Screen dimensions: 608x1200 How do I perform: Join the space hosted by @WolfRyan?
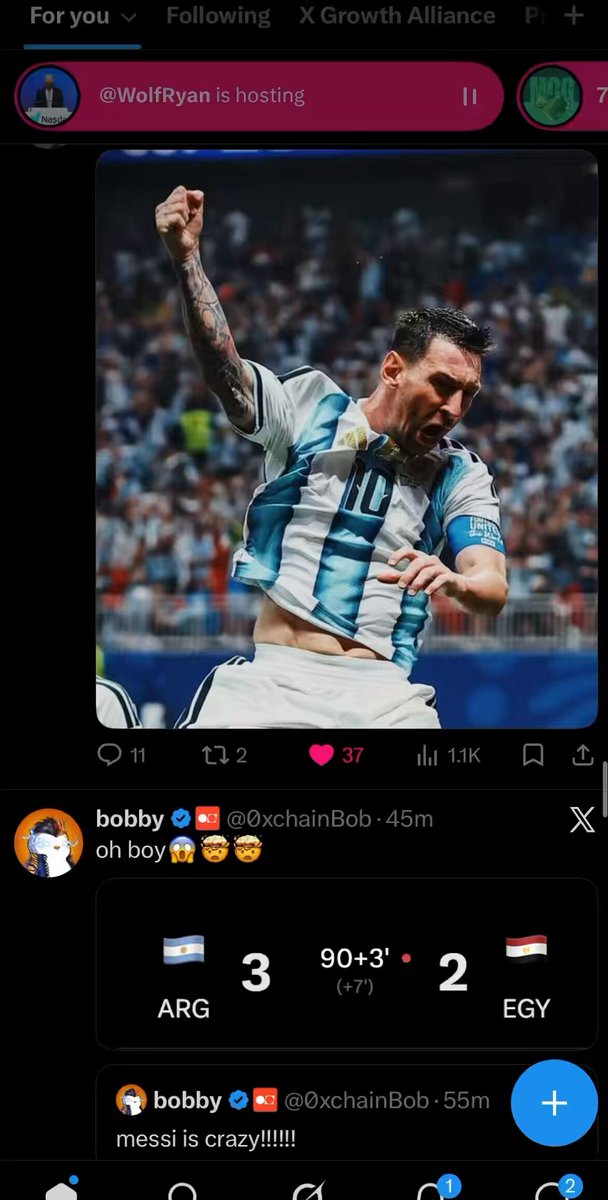tap(258, 96)
